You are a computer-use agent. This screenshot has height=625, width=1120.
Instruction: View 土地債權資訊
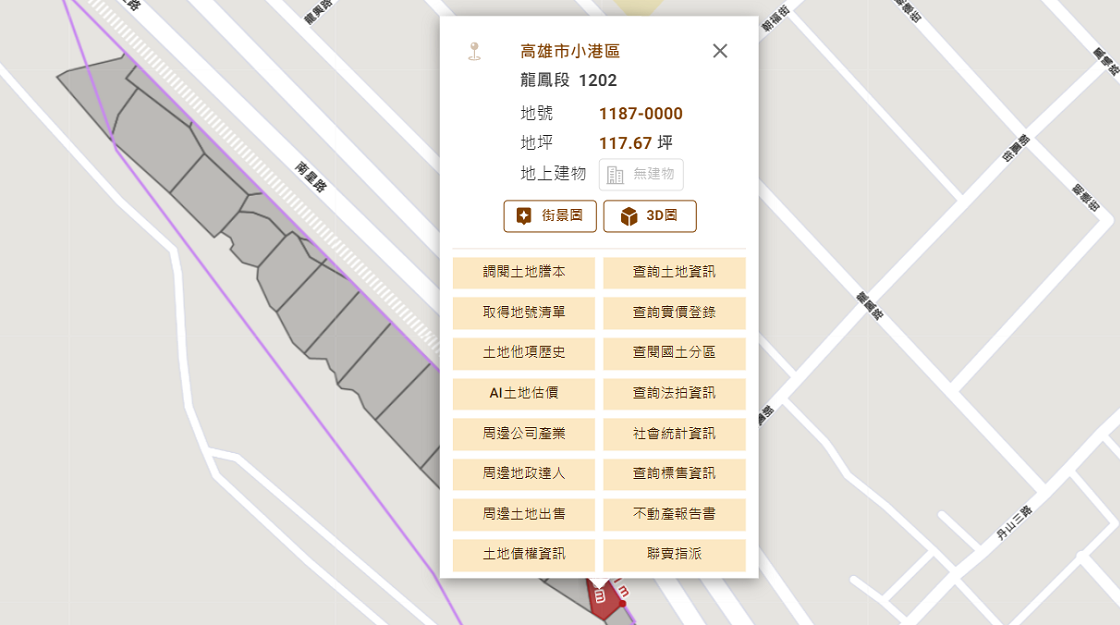point(524,555)
